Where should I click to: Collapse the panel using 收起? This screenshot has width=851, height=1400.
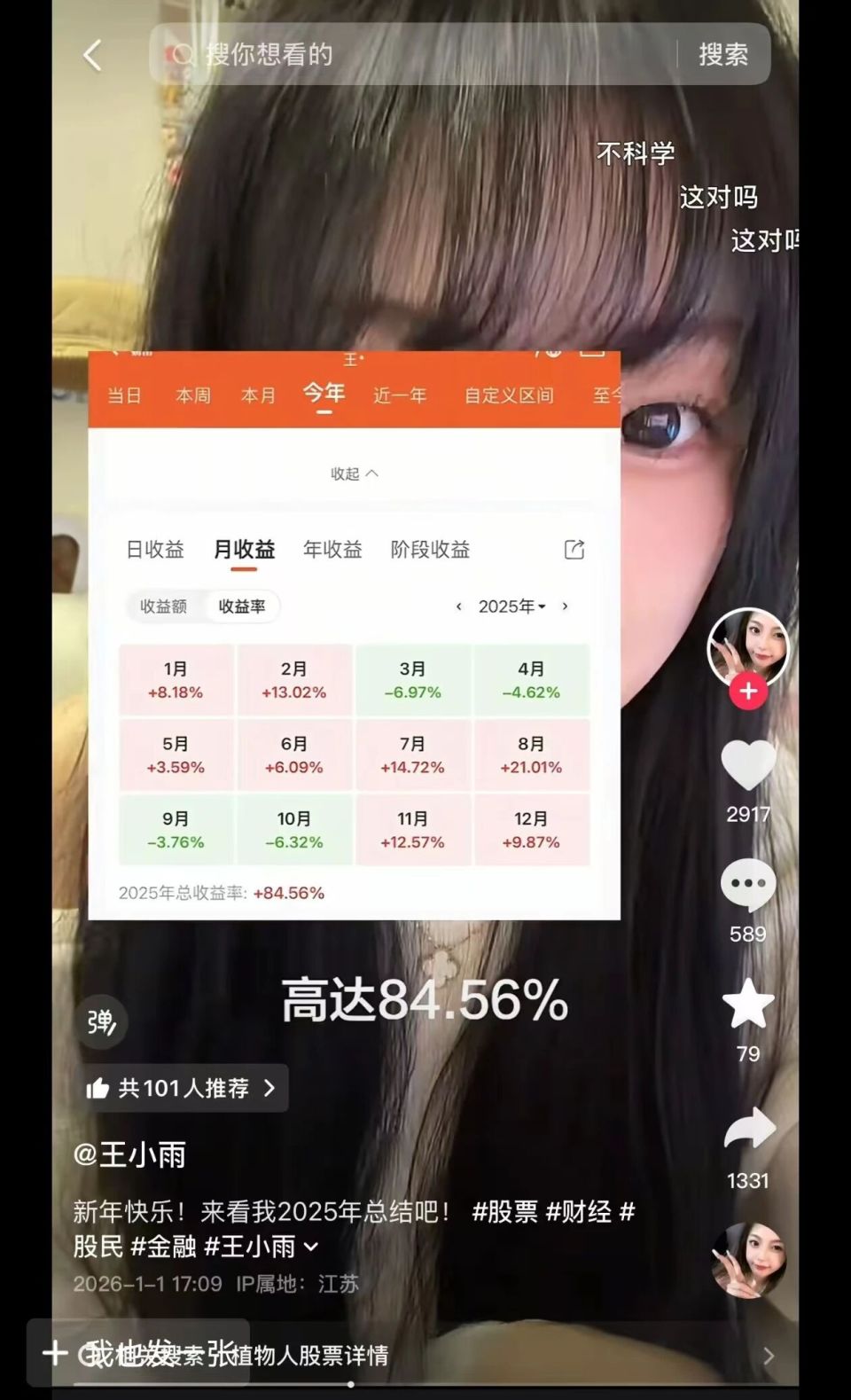click(x=353, y=473)
